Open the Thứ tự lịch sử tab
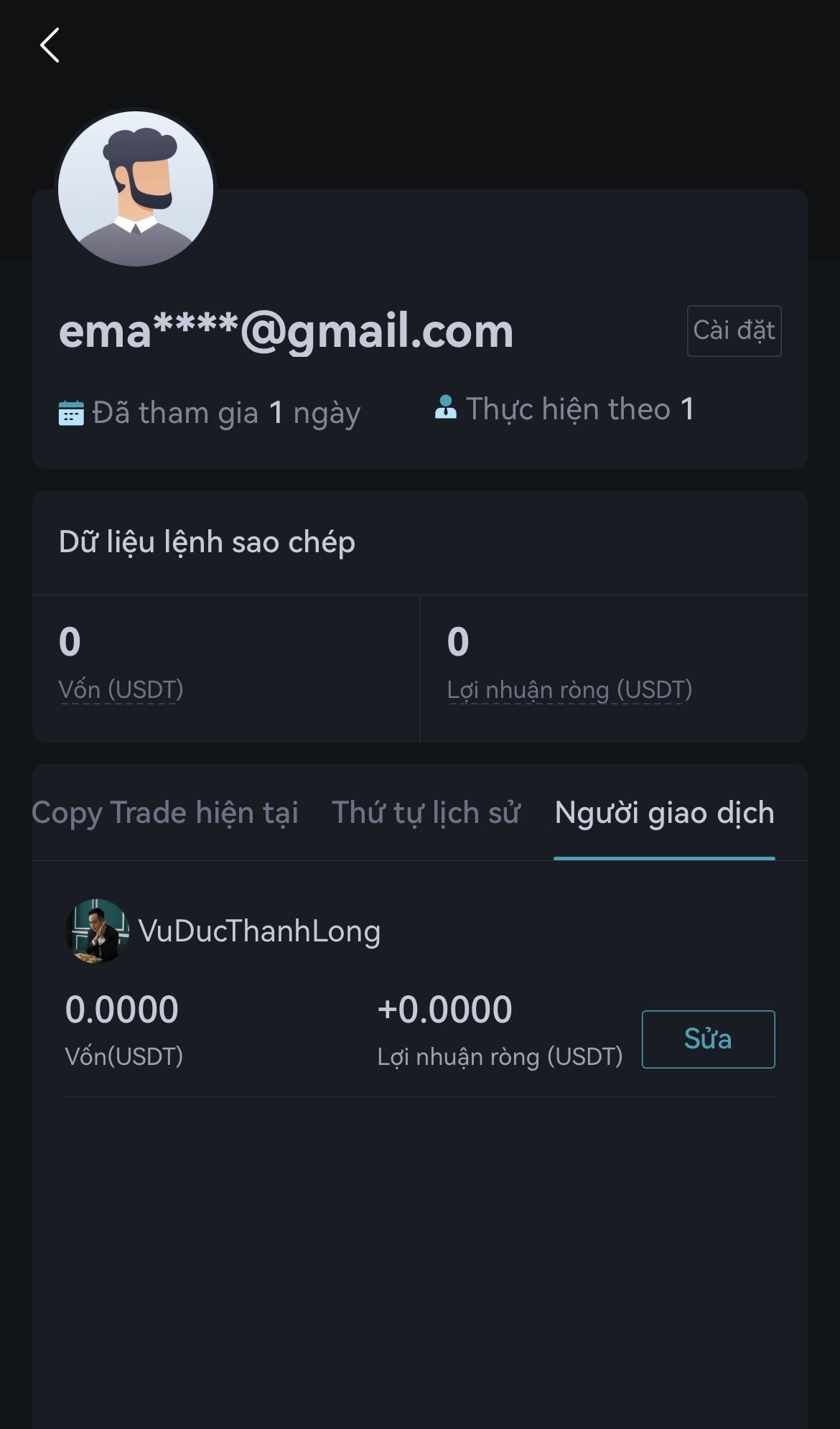 426,813
